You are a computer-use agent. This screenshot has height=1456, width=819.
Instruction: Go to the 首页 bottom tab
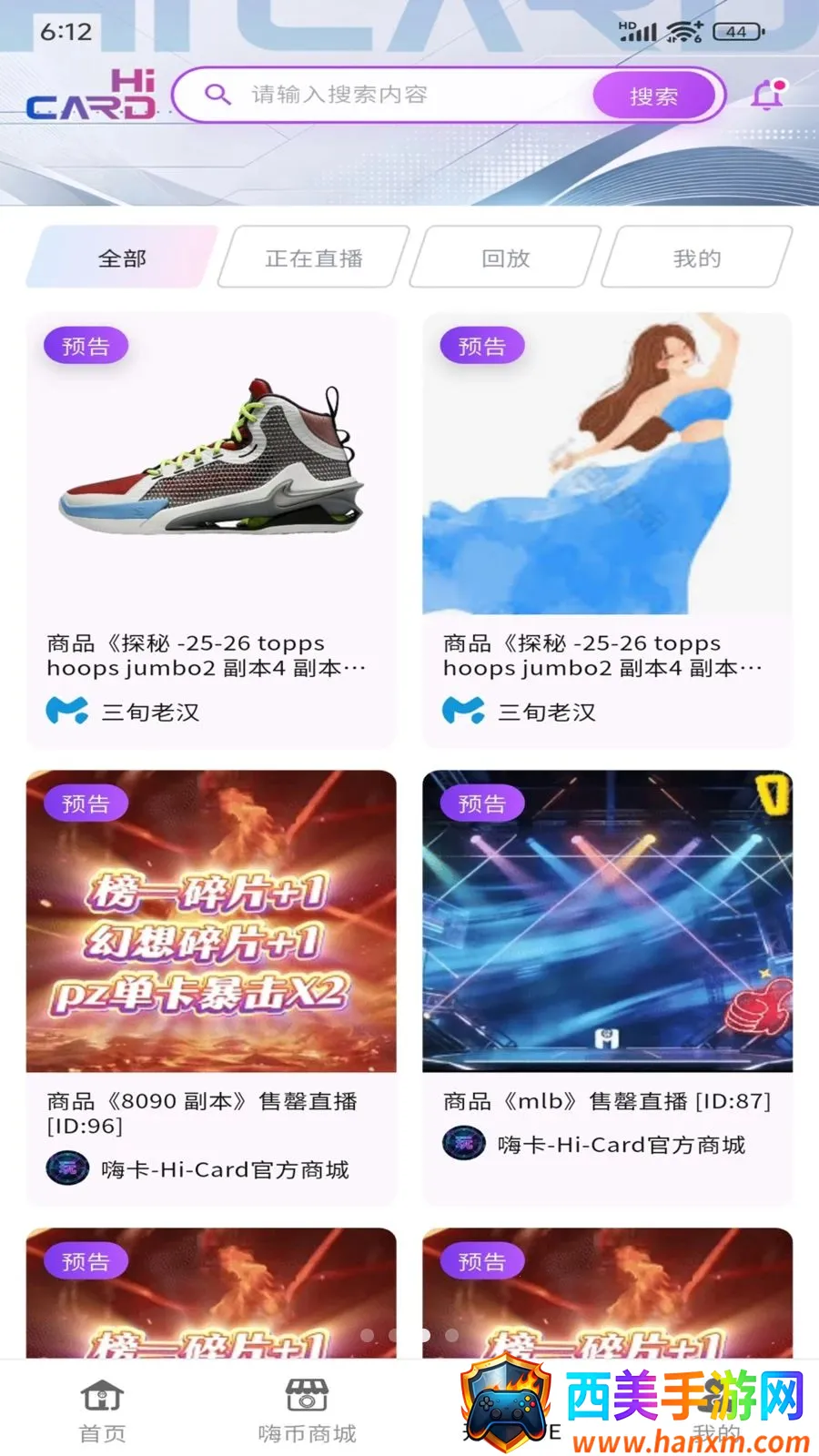click(102, 1410)
